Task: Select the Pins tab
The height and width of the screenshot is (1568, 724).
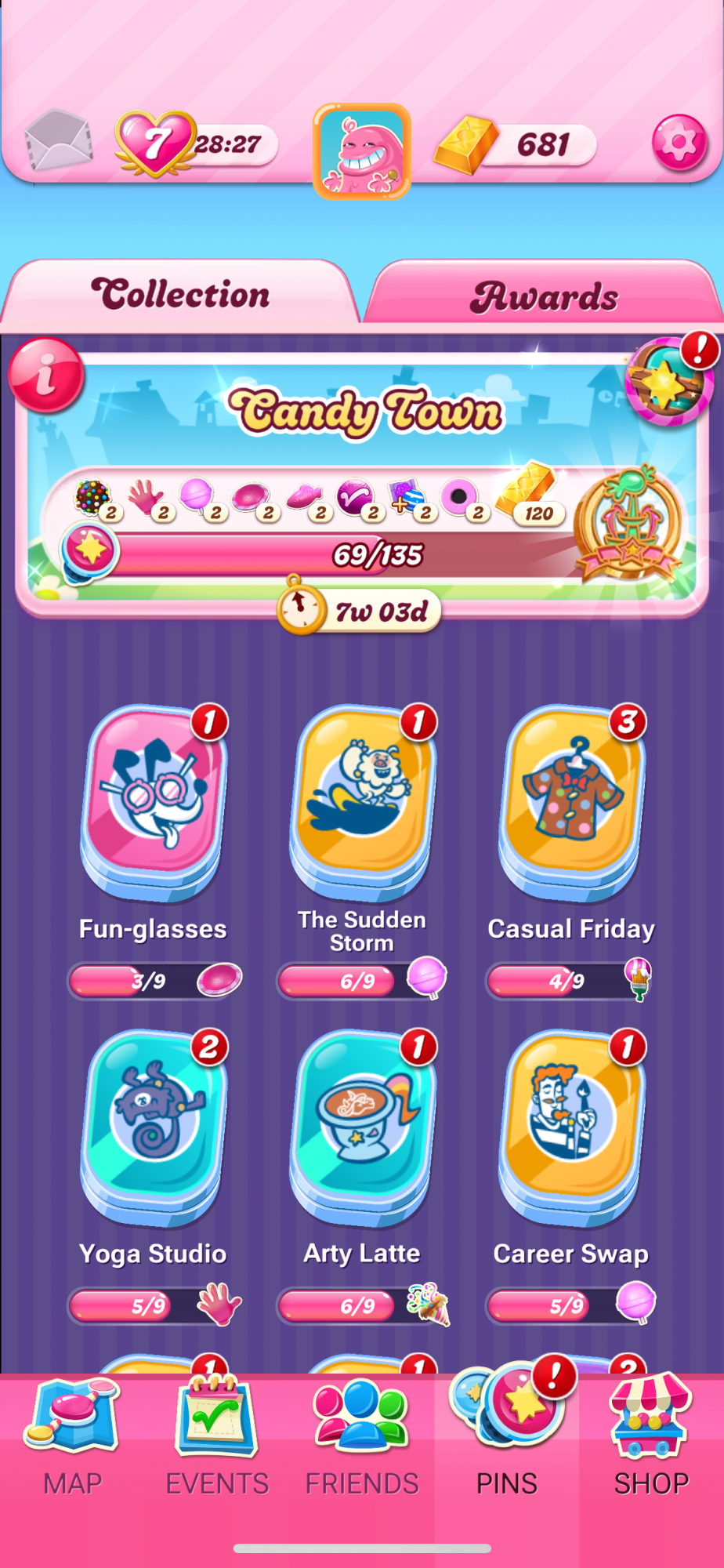Action: (507, 1443)
